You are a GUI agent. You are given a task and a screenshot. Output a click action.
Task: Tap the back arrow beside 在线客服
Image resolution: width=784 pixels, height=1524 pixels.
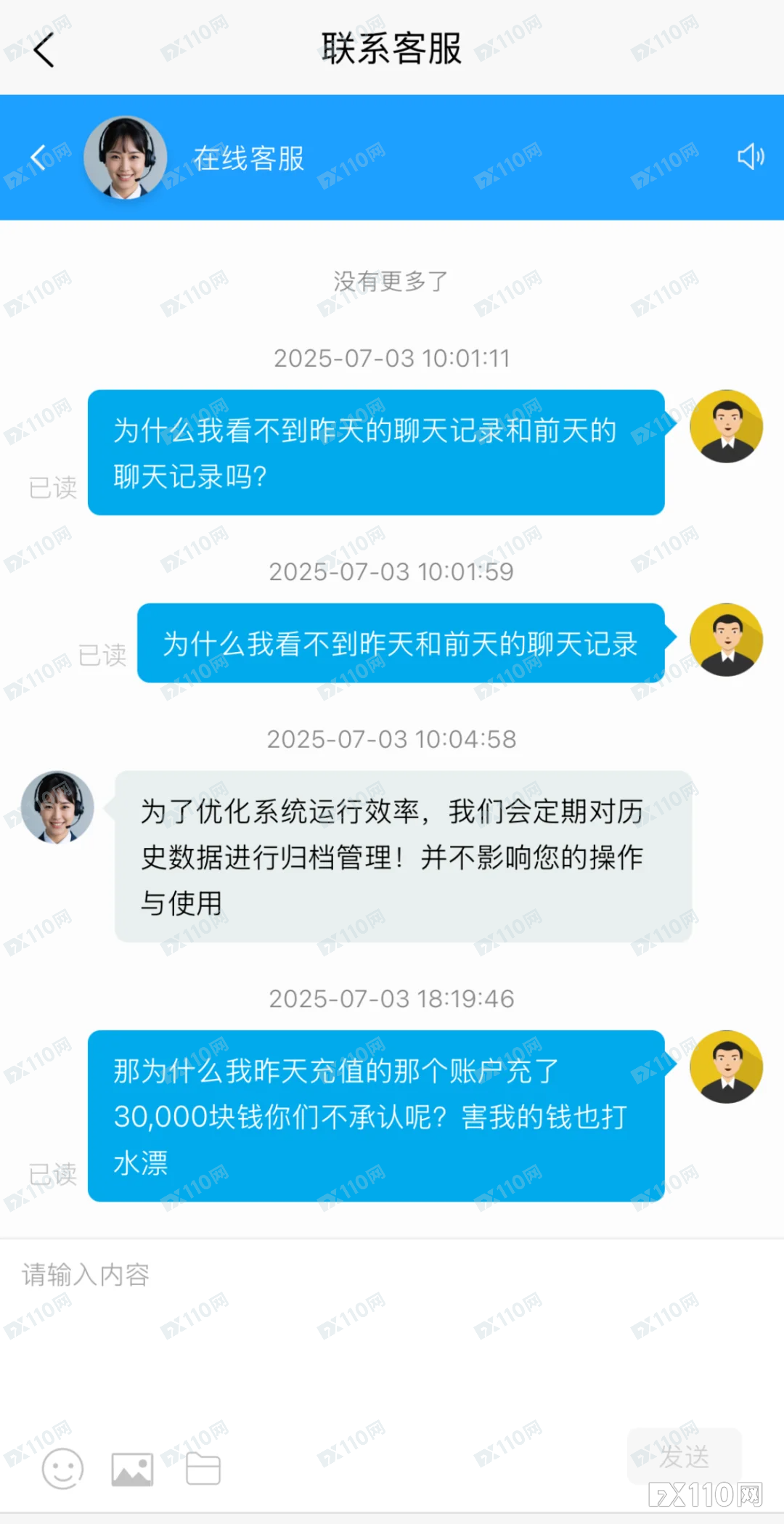click(x=38, y=157)
